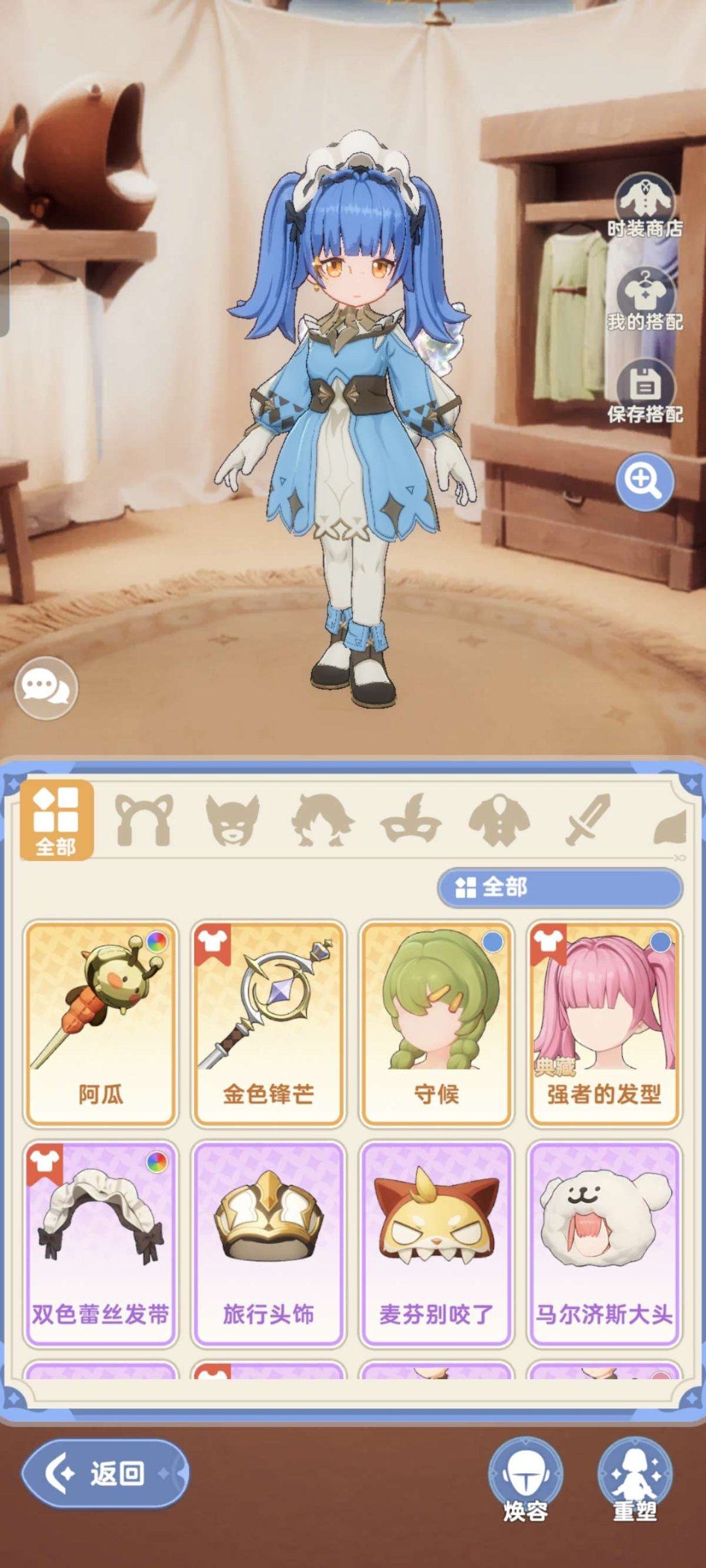The height and width of the screenshot is (1568, 706).
Task: Zoom in on character with magnifier
Action: [x=644, y=482]
